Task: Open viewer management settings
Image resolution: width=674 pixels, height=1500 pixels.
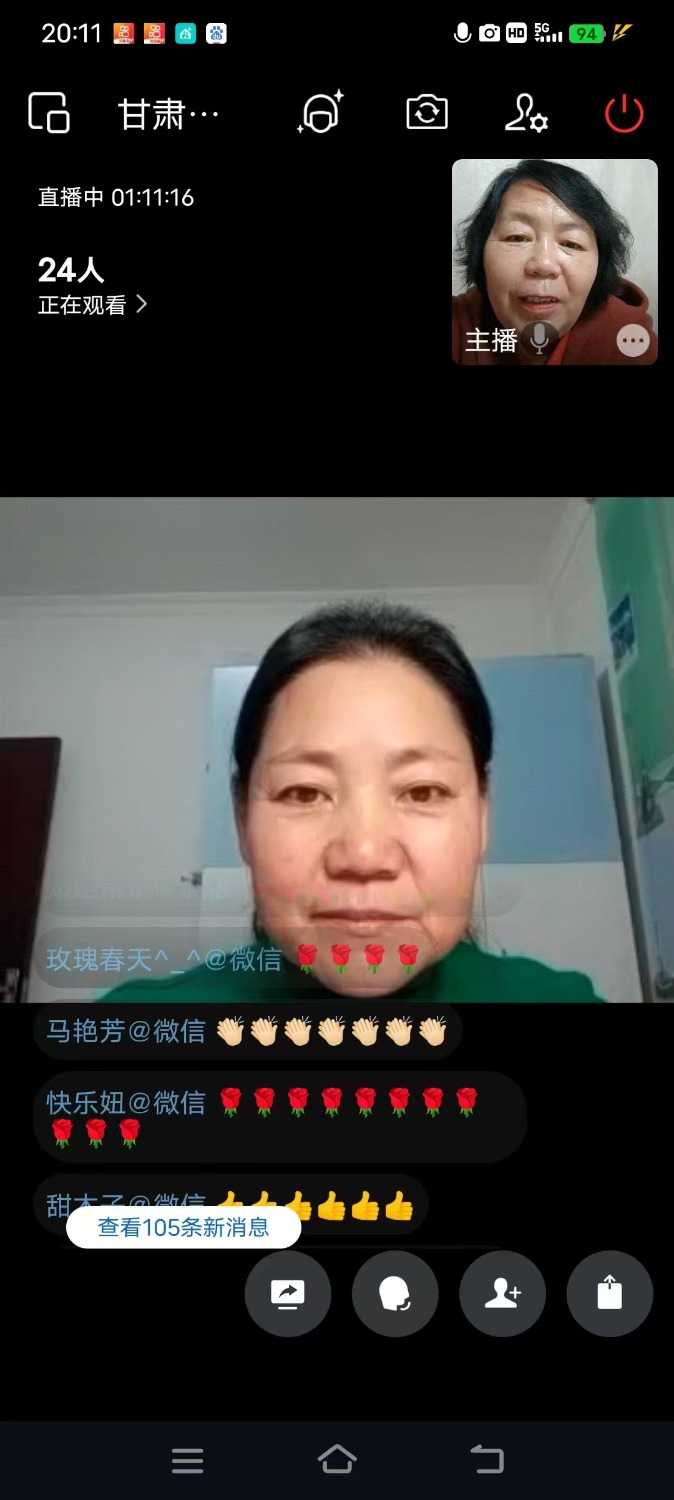Action: (x=525, y=112)
